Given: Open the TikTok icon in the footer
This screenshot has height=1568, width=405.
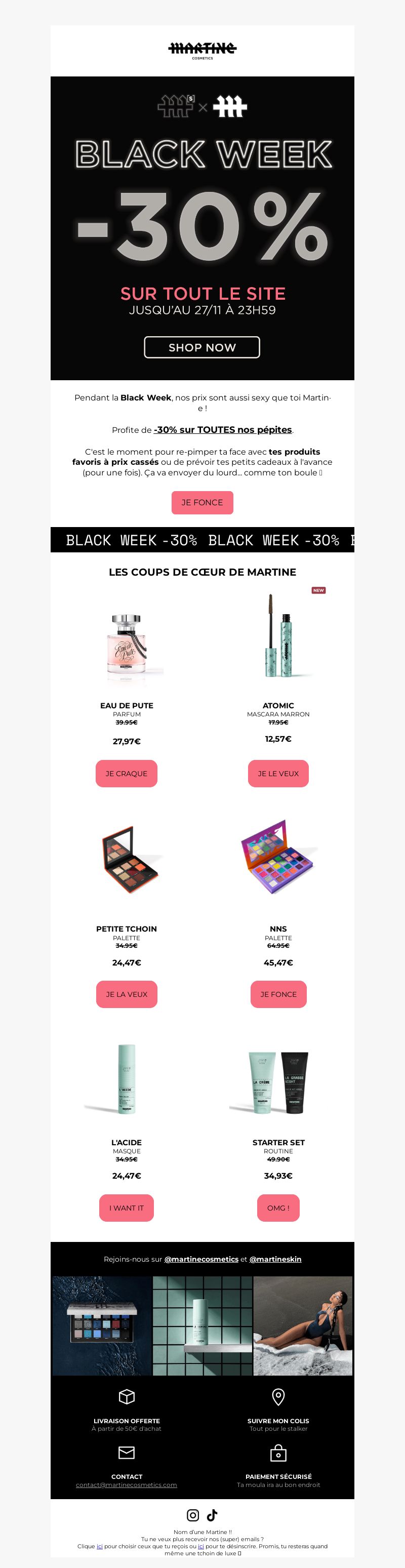Looking at the screenshot, I should coord(212,1515).
